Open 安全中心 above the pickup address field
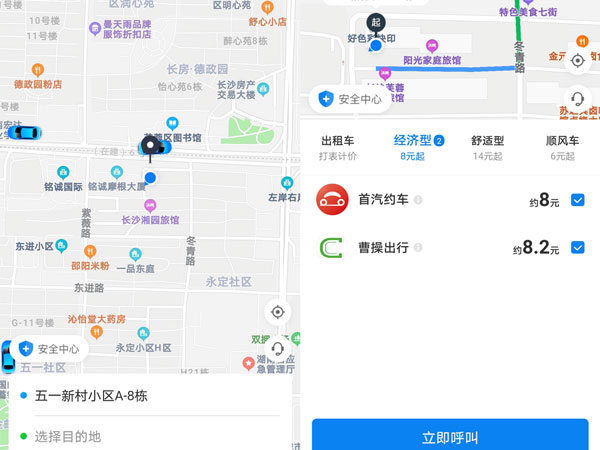 (50, 349)
